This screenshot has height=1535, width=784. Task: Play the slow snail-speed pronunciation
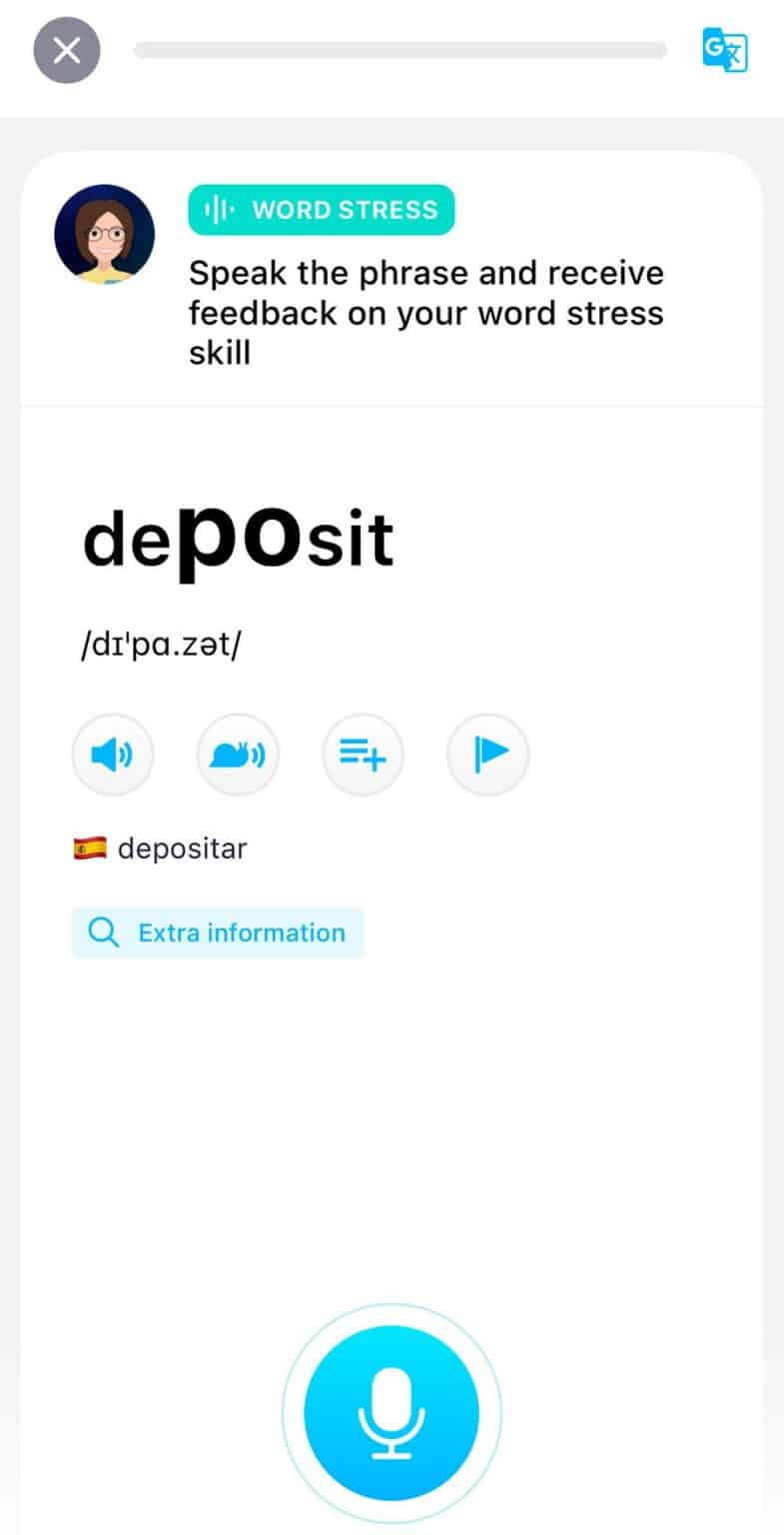pyautogui.click(x=238, y=755)
